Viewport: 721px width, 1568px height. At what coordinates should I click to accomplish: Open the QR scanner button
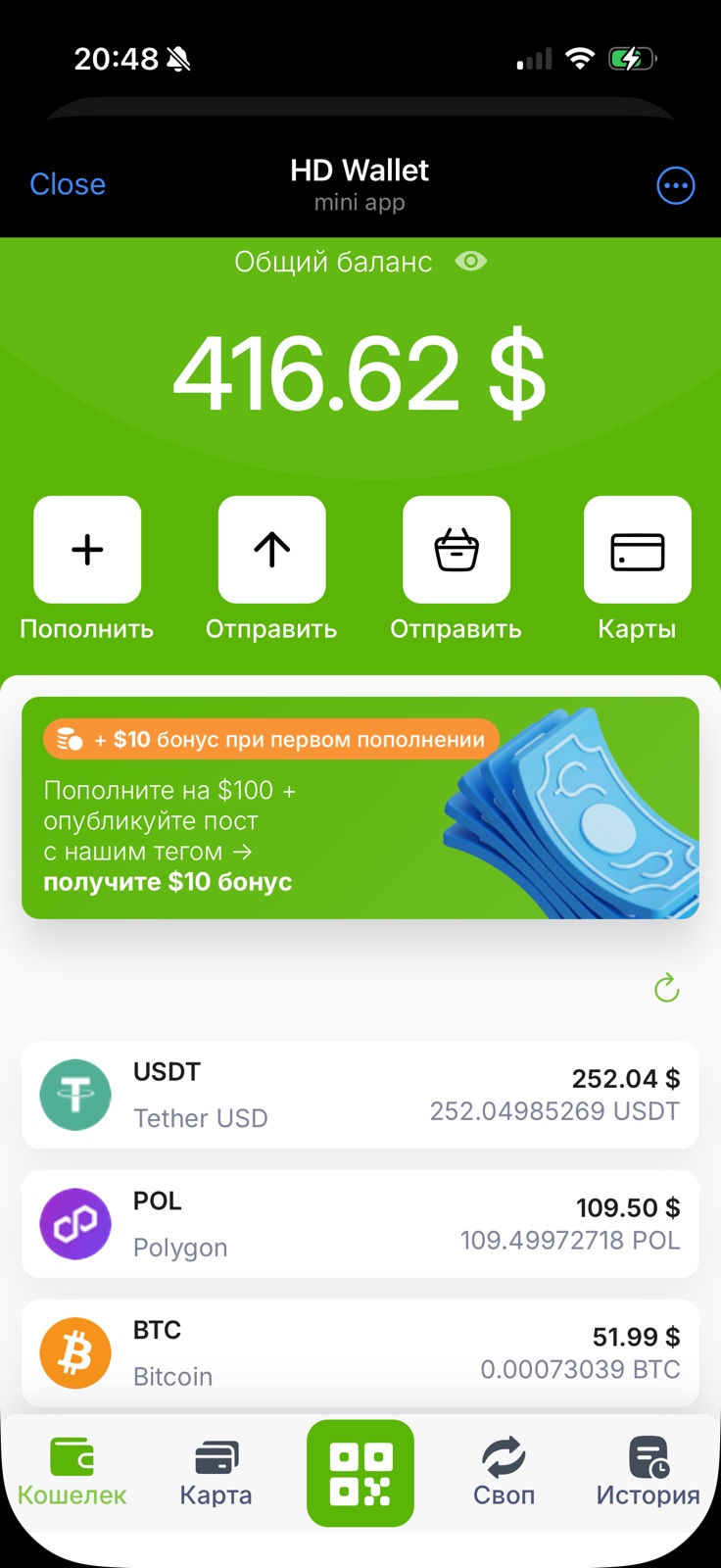tap(360, 1473)
